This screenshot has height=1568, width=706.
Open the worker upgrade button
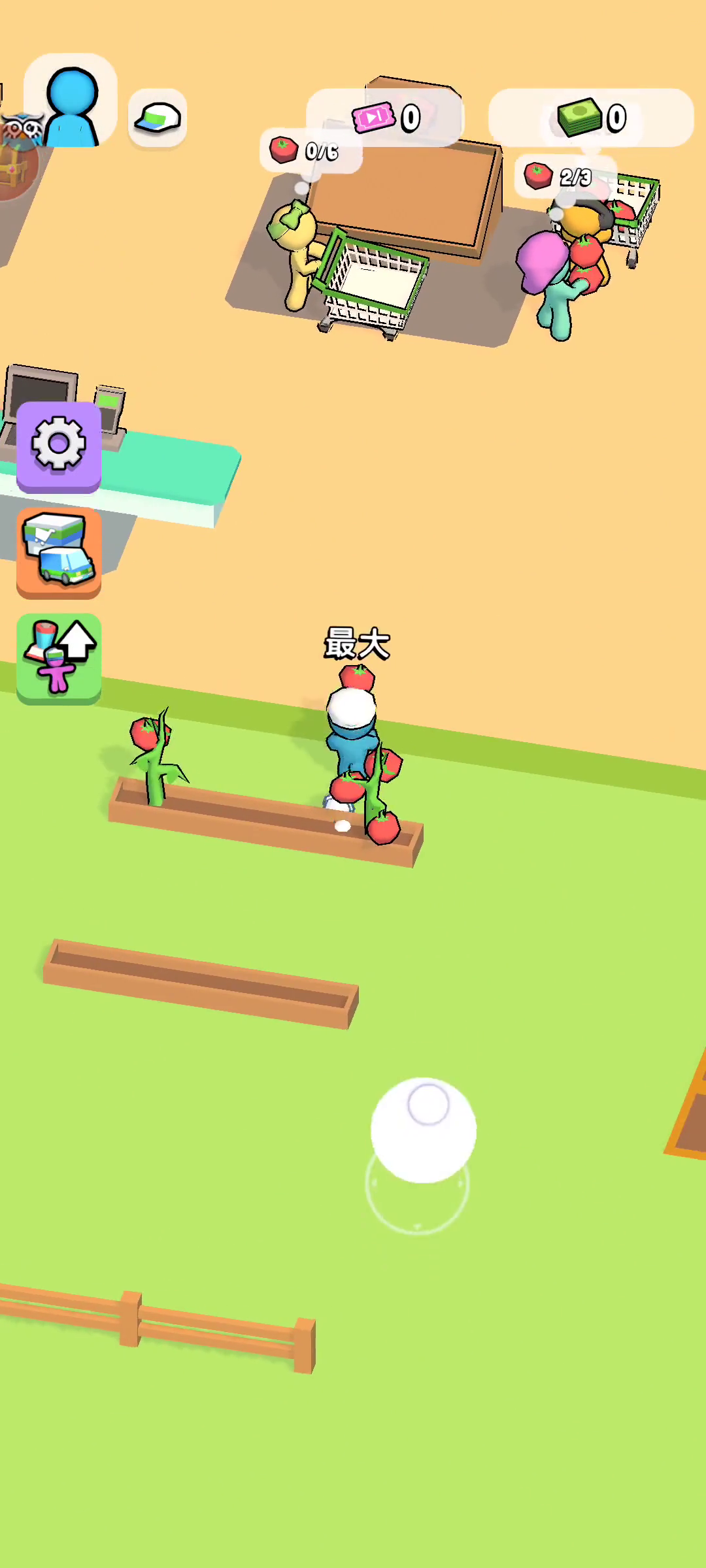point(59,658)
